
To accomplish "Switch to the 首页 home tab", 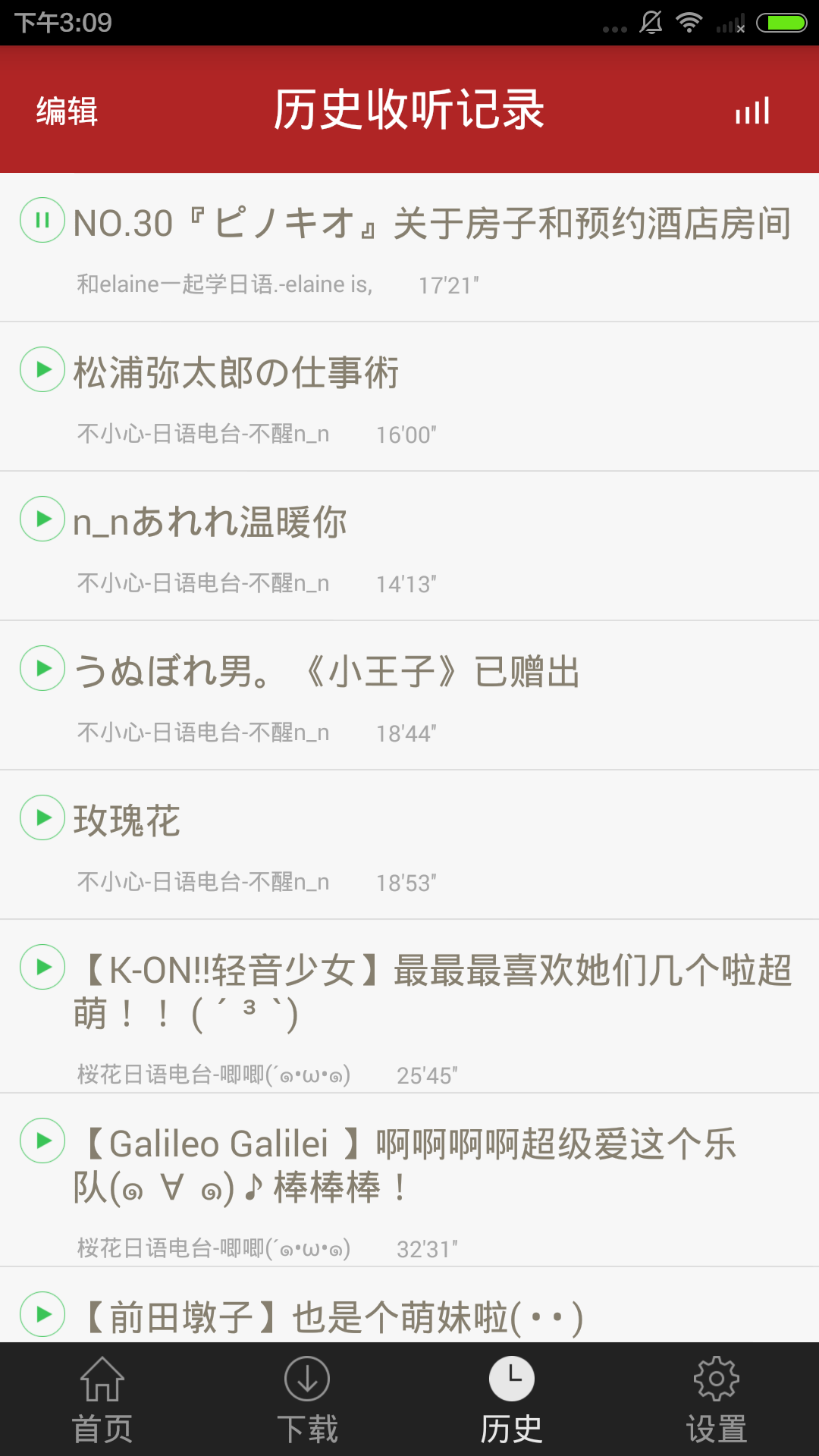I will click(x=102, y=1400).
